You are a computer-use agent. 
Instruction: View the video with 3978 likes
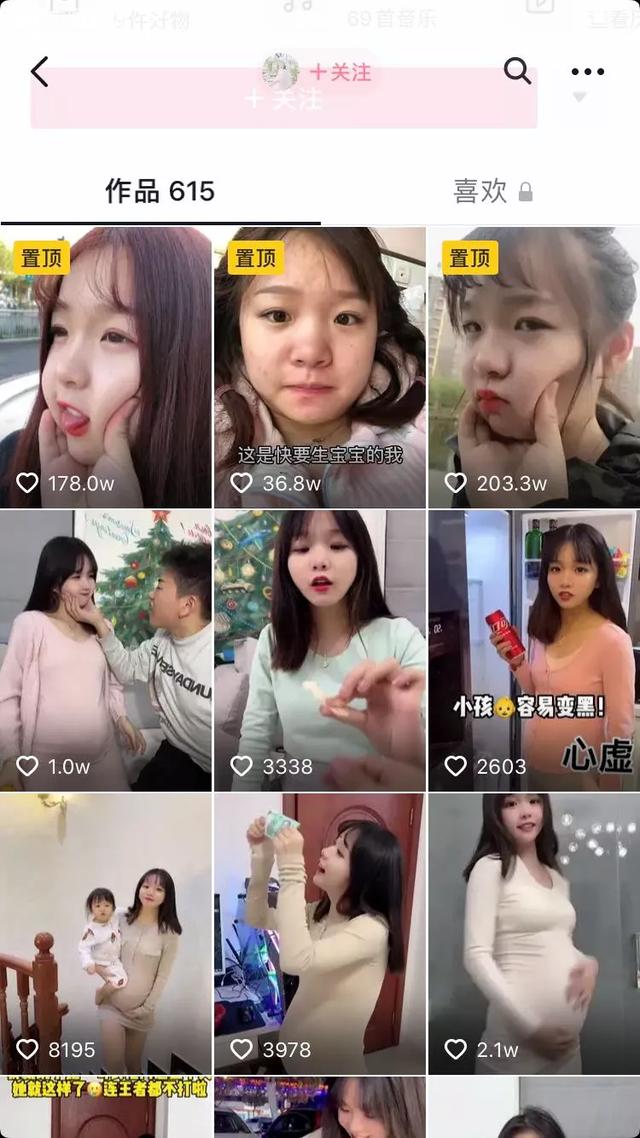pyautogui.click(x=319, y=934)
